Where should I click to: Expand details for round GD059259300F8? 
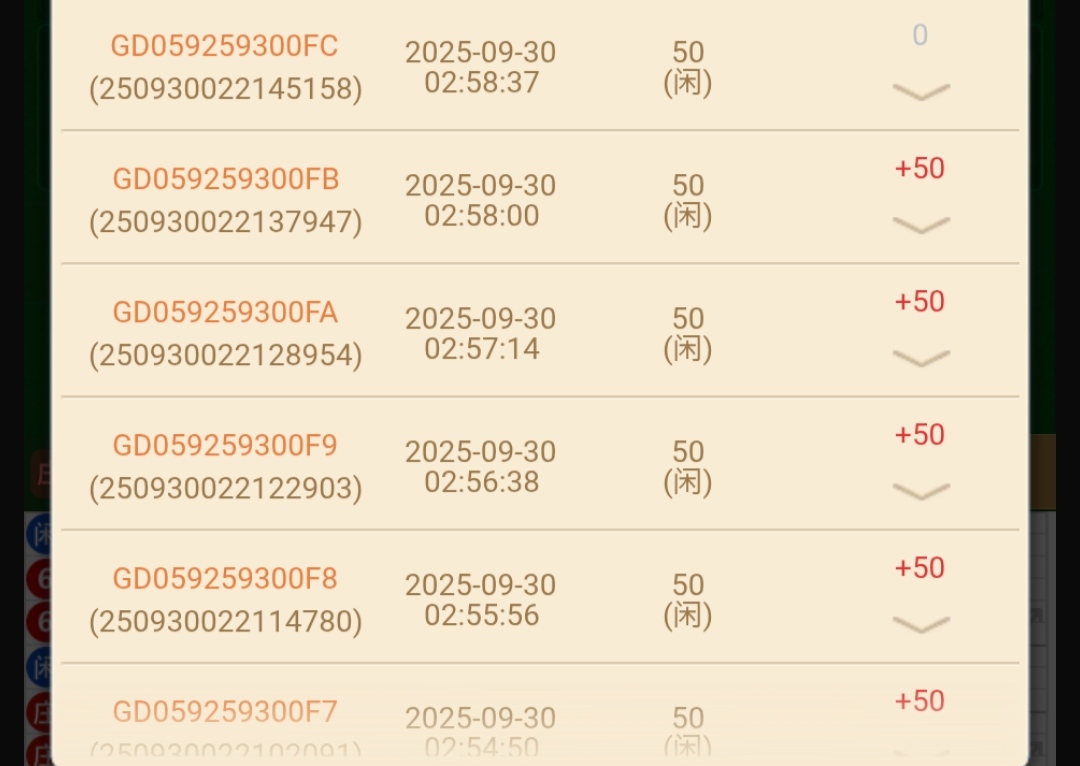920,625
